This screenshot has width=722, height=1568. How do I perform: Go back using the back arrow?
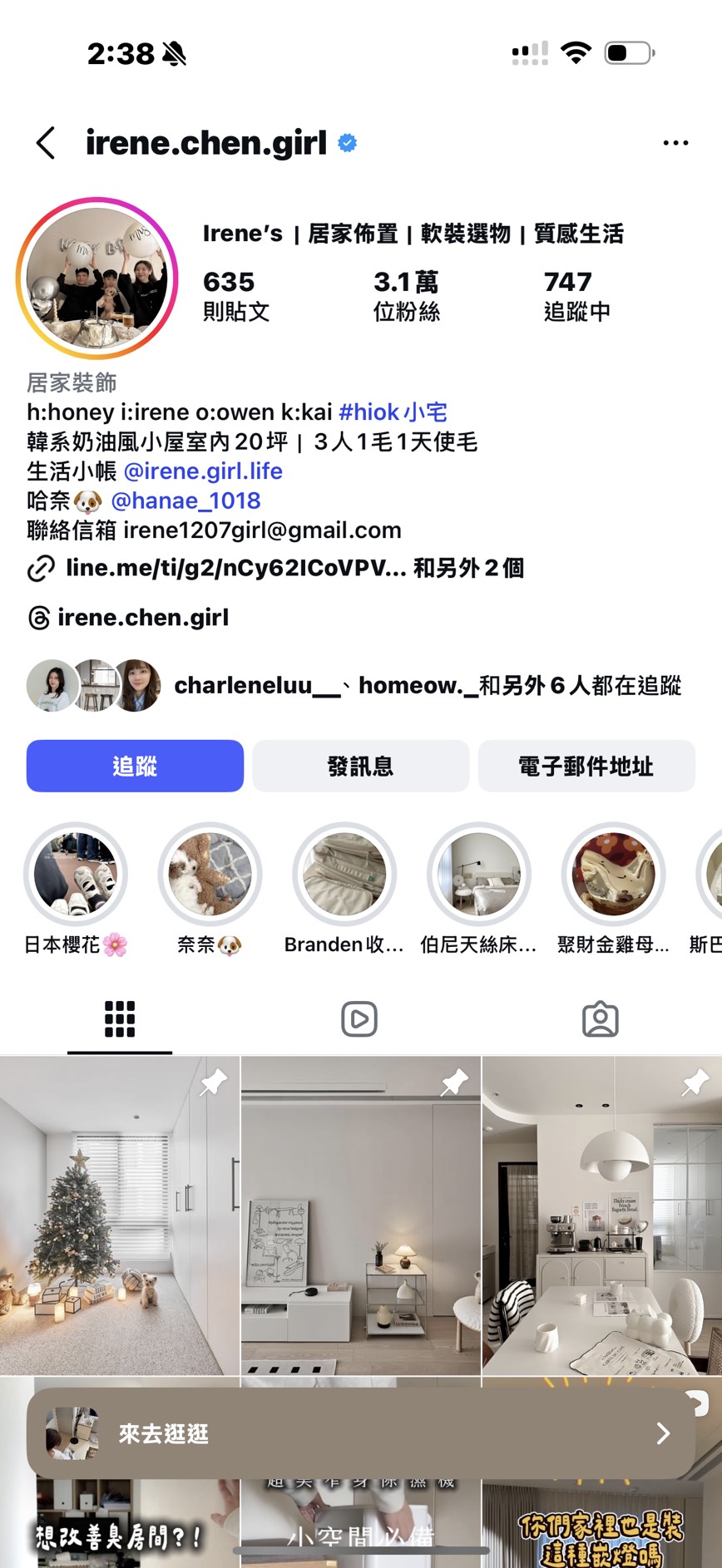[x=47, y=143]
